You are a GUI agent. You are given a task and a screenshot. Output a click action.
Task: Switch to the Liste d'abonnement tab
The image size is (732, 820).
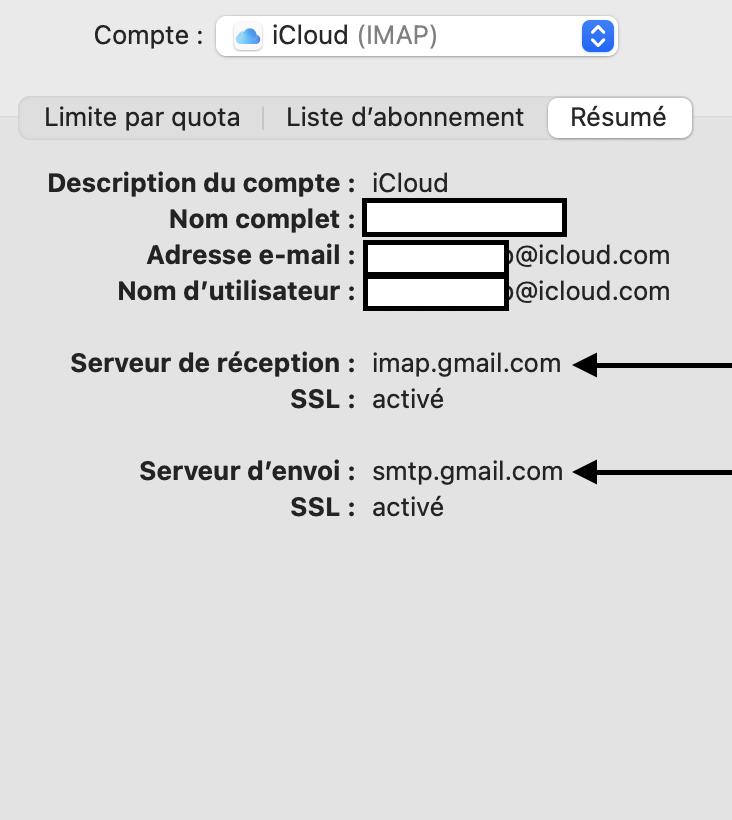pyautogui.click(x=405, y=118)
